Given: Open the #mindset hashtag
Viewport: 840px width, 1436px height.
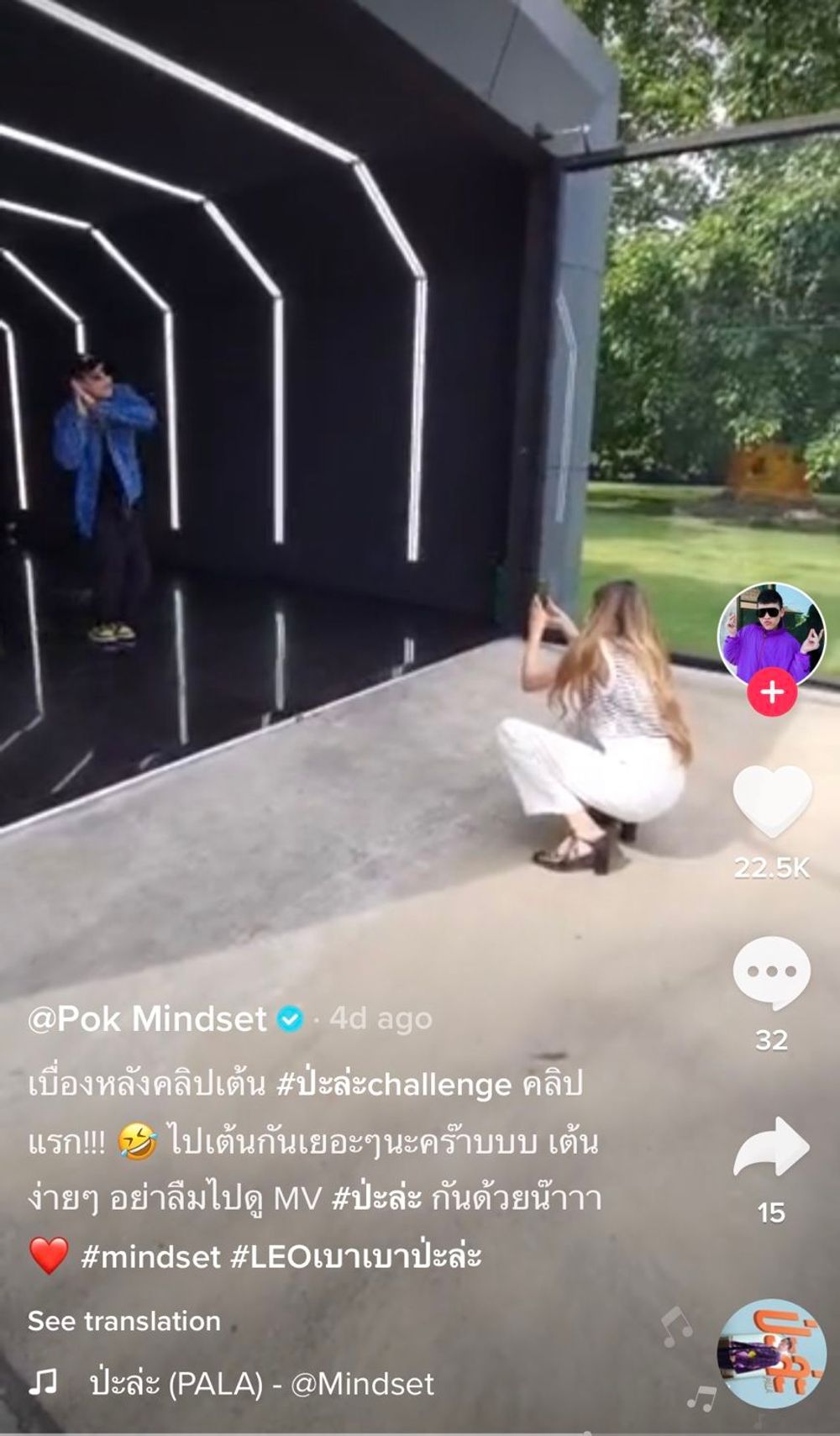Looking at the screenshot, I should pos(150,1256).
